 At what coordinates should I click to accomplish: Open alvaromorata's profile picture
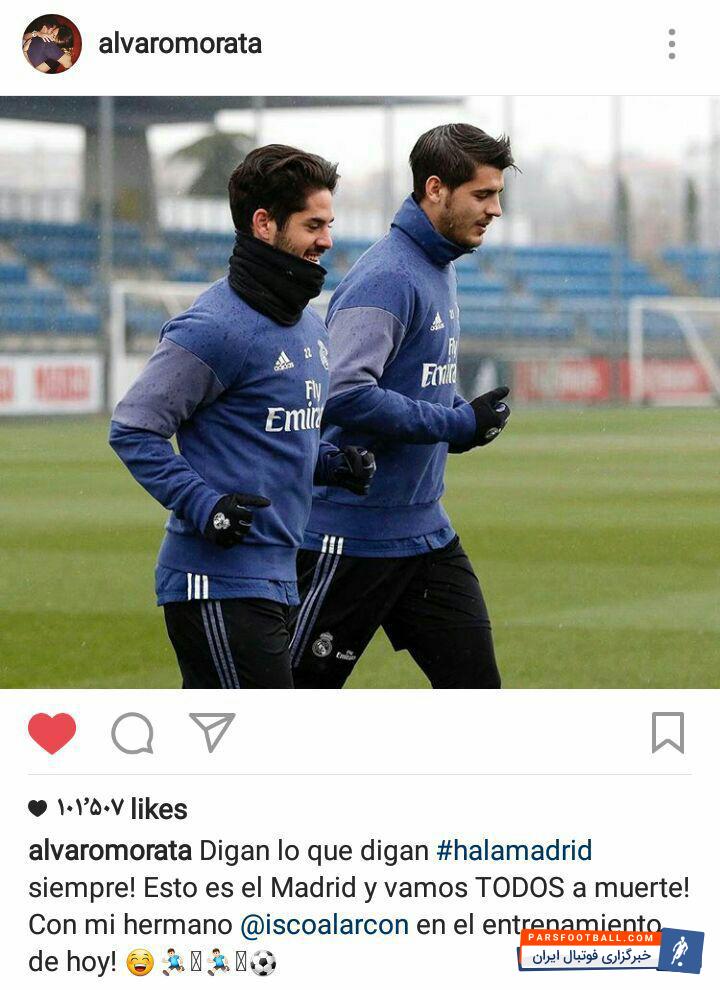(x=52, y=44)
